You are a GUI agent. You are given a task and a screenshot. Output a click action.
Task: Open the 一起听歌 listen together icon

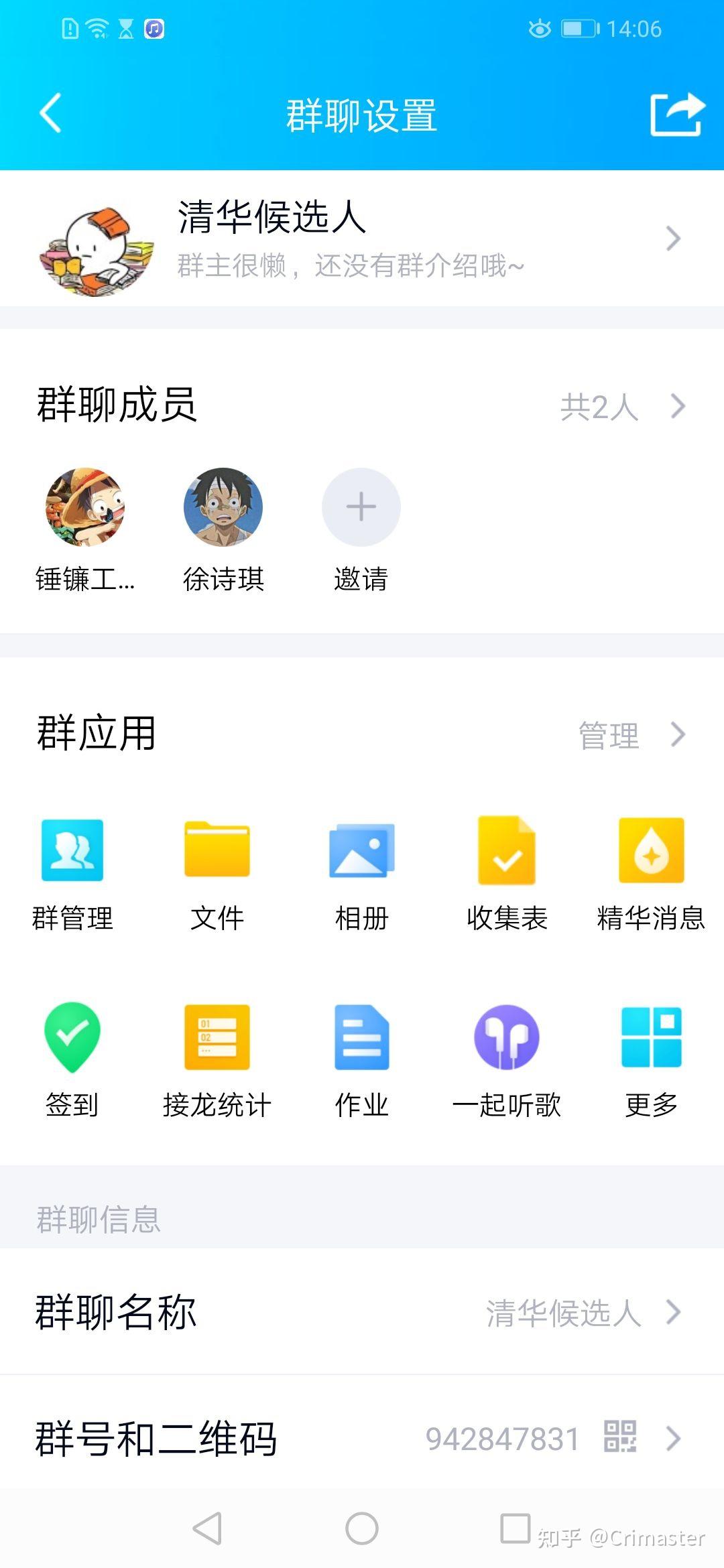click(x=505, y=1039)
